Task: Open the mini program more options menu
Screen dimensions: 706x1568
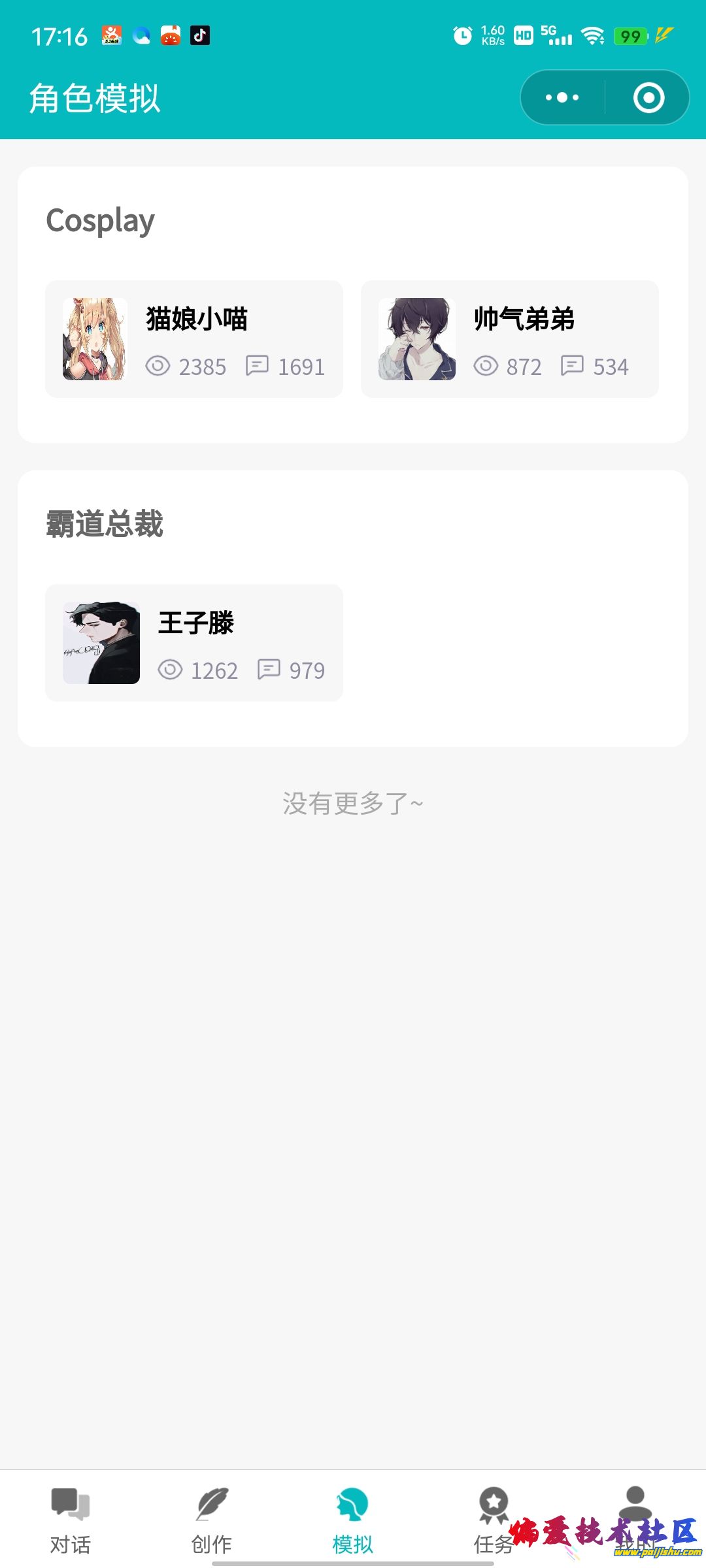Action: pyautogui.click(x=562, y=98)
